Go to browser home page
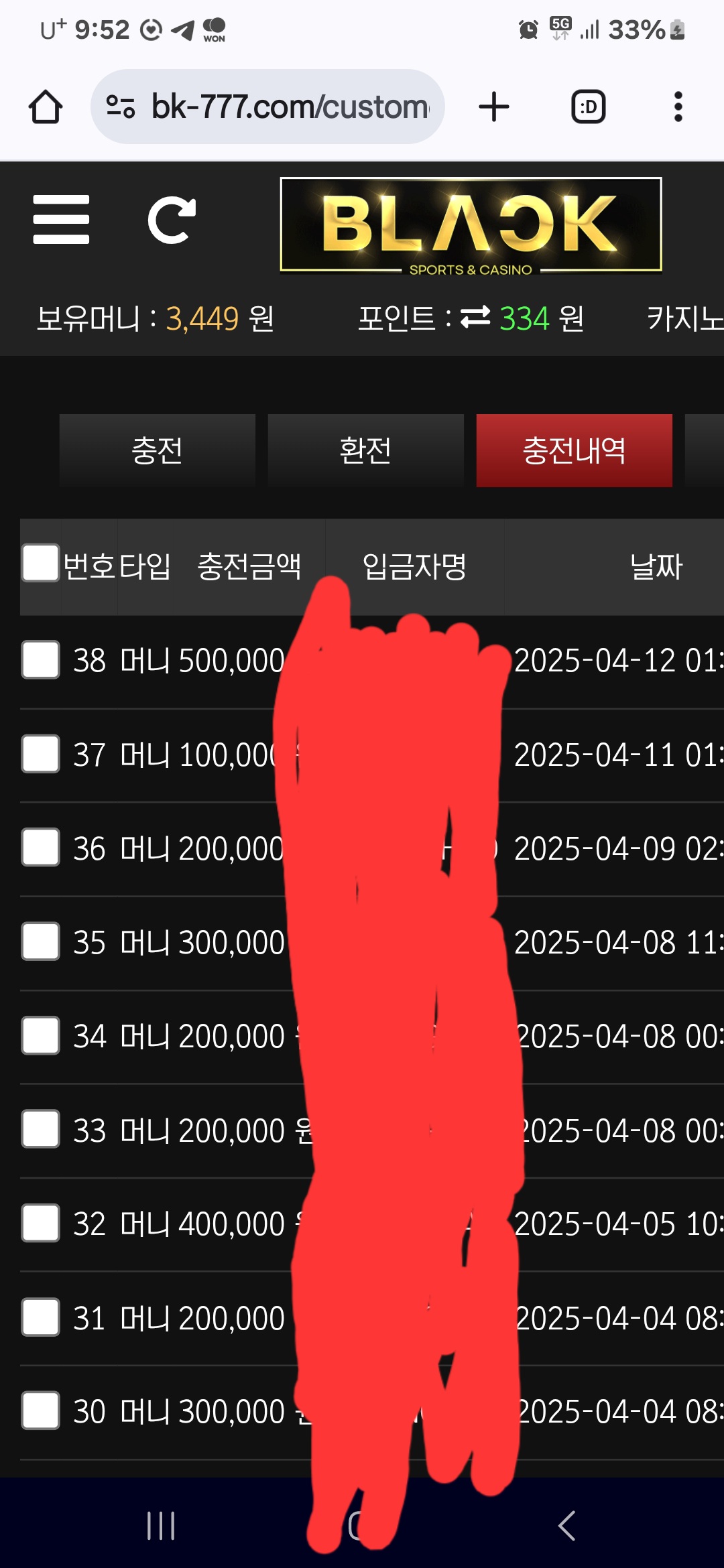Screen dimensions: 724x1568 pos(46,107)
